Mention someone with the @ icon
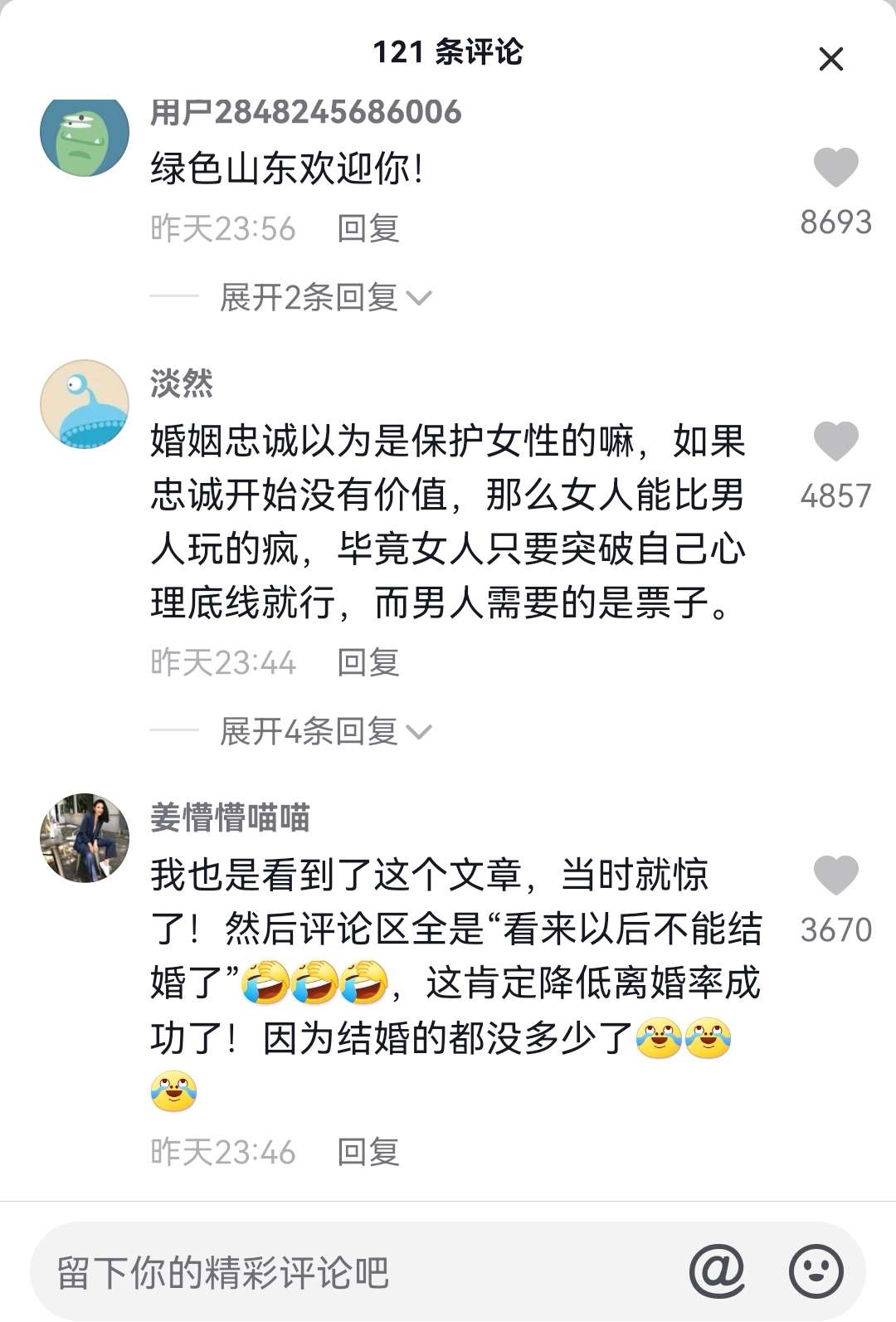Image resolution: width=896 pixels, height=1322 pixels. [717, 1271]
